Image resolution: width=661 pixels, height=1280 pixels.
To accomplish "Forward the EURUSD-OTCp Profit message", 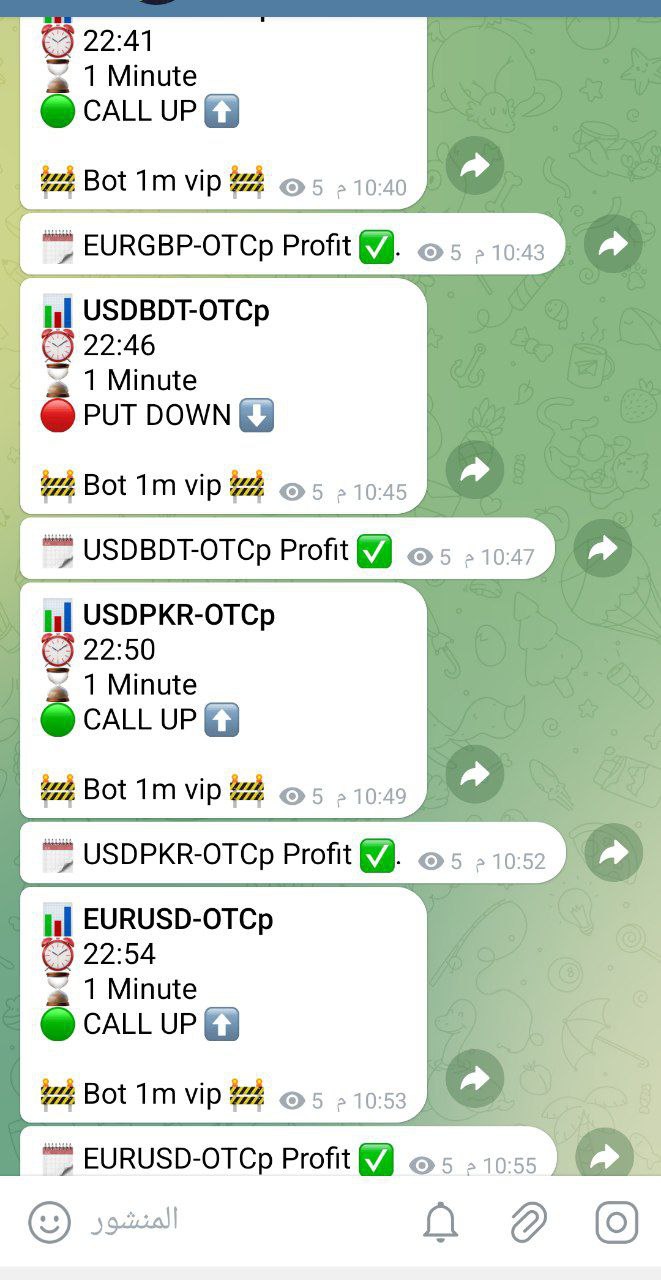I will 604,1154.
